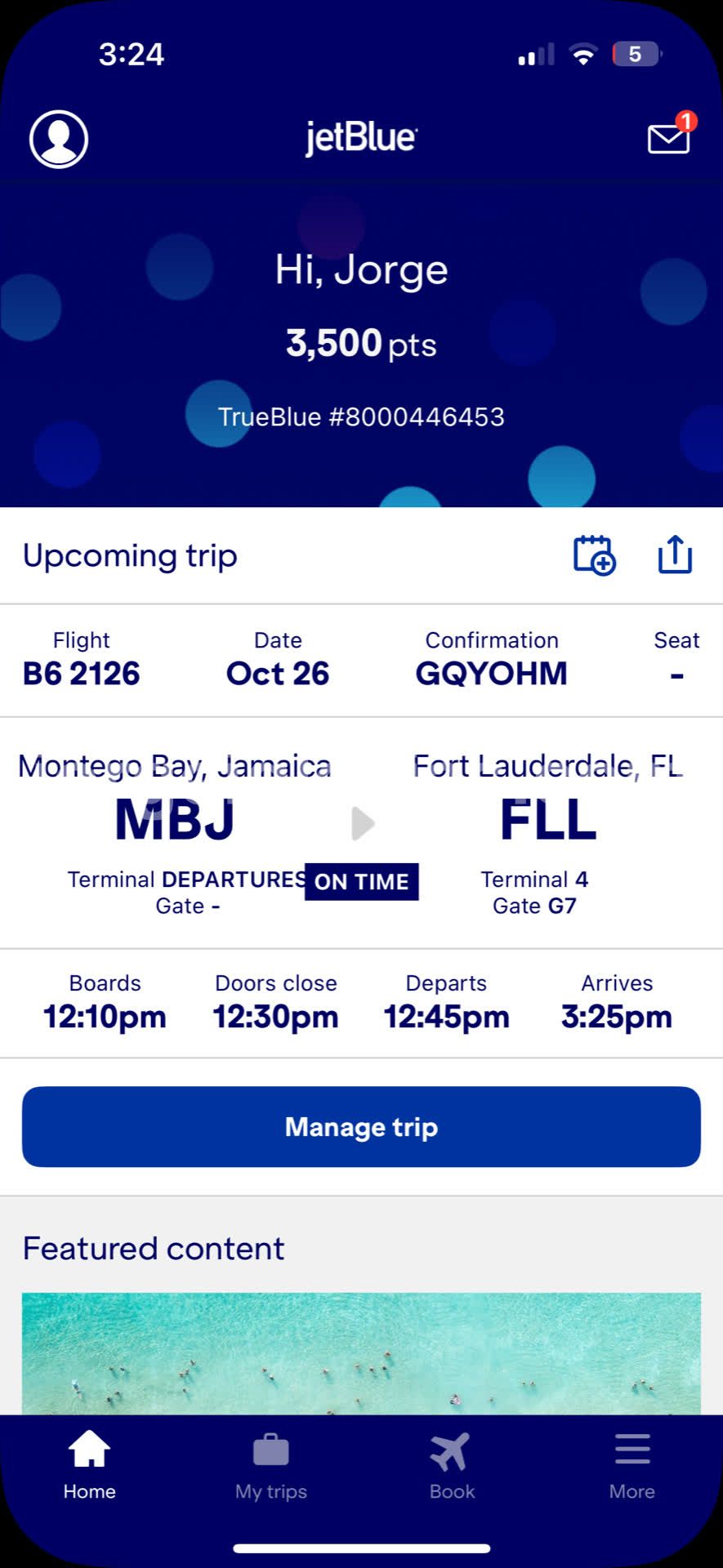Tap the ON TIME status badge
Viewport: 723px width, 1568px height.
(x=362, y=882)
